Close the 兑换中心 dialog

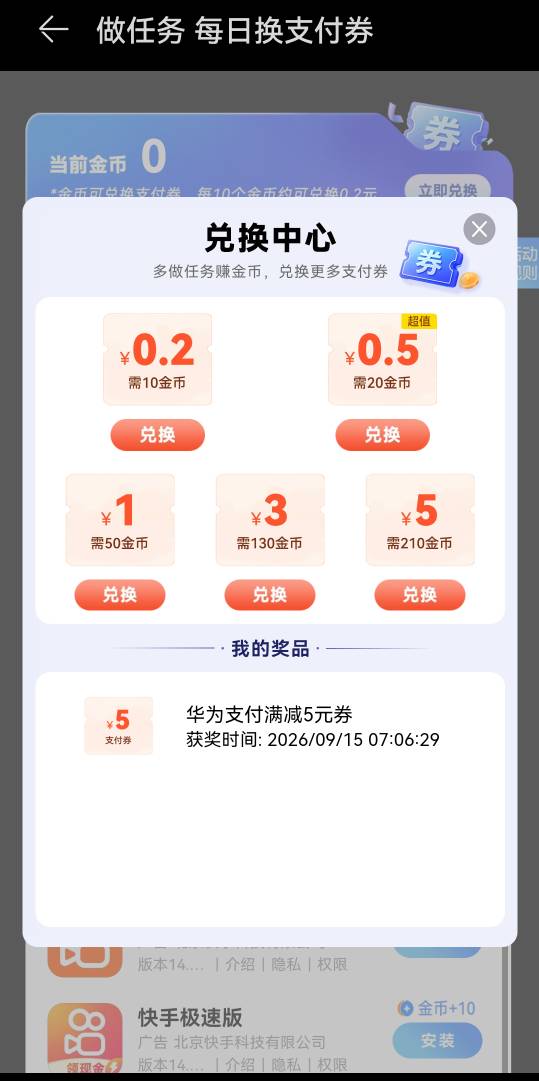479,229
